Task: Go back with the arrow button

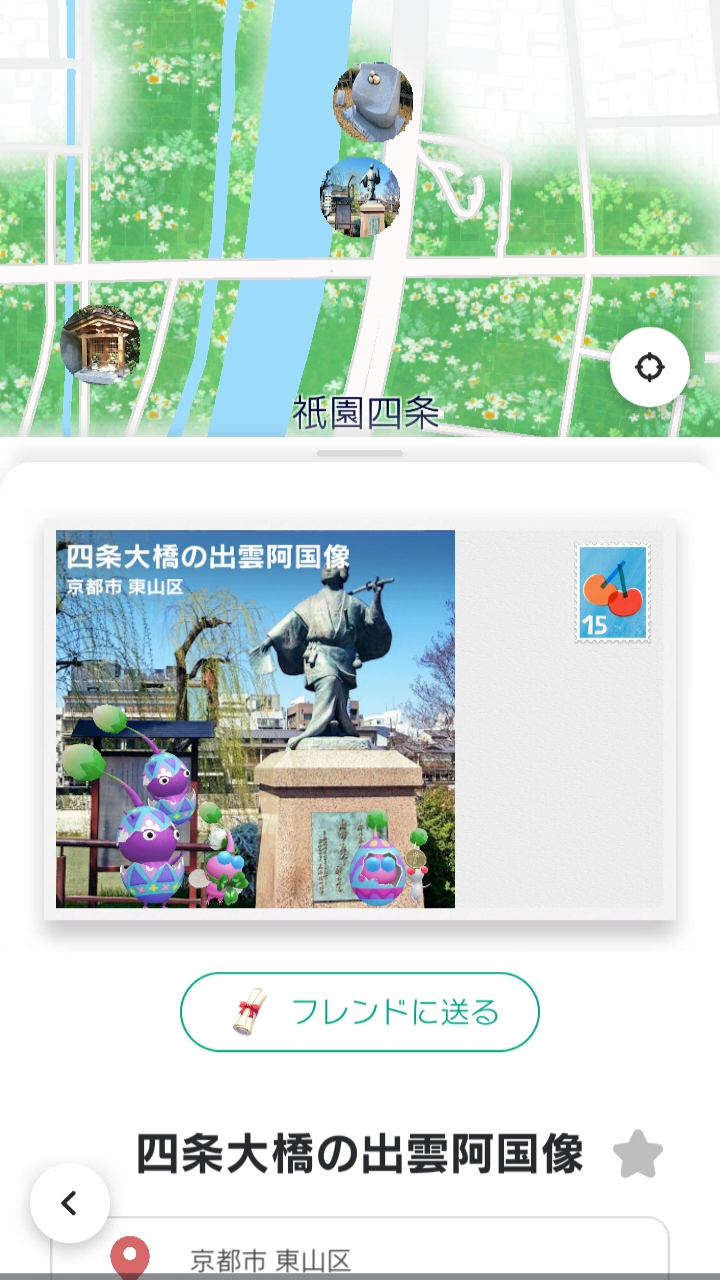Action: pos(69,1203)
